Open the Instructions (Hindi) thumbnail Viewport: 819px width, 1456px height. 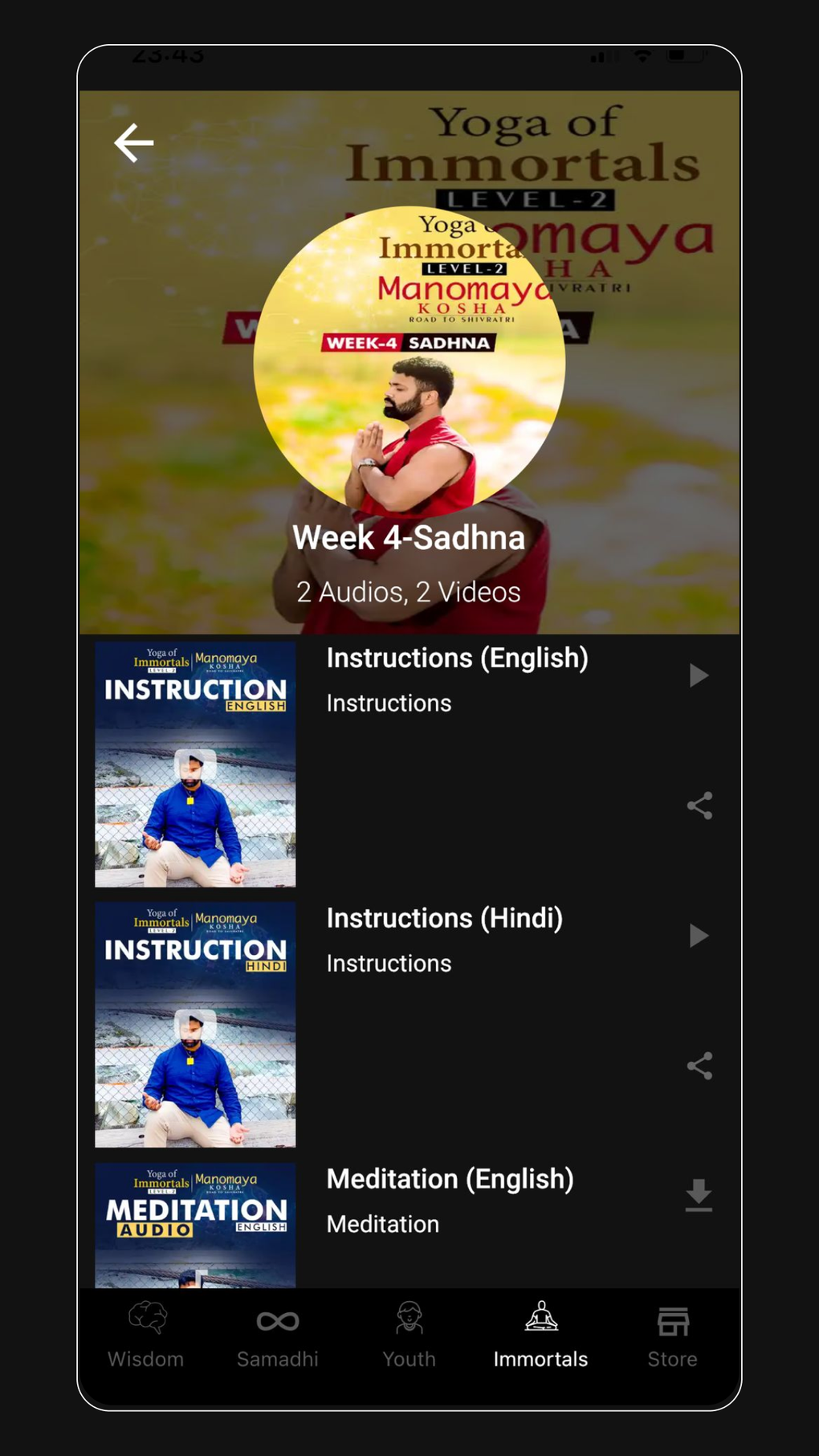[195, 1024]
